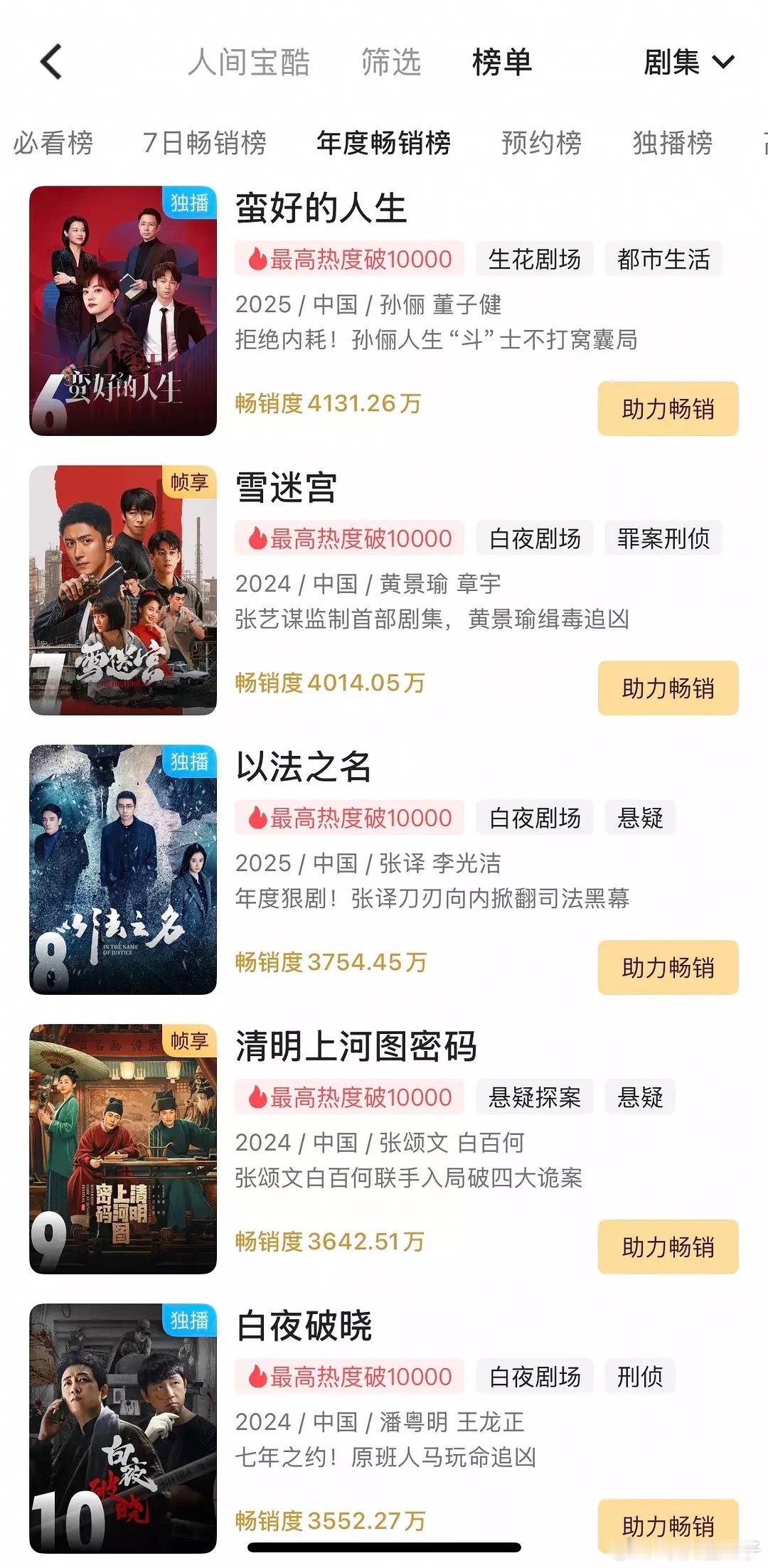Screen dimensions: 768x1568
Task: Open the 蛮好的人生 poster
Action: point(123,311)
